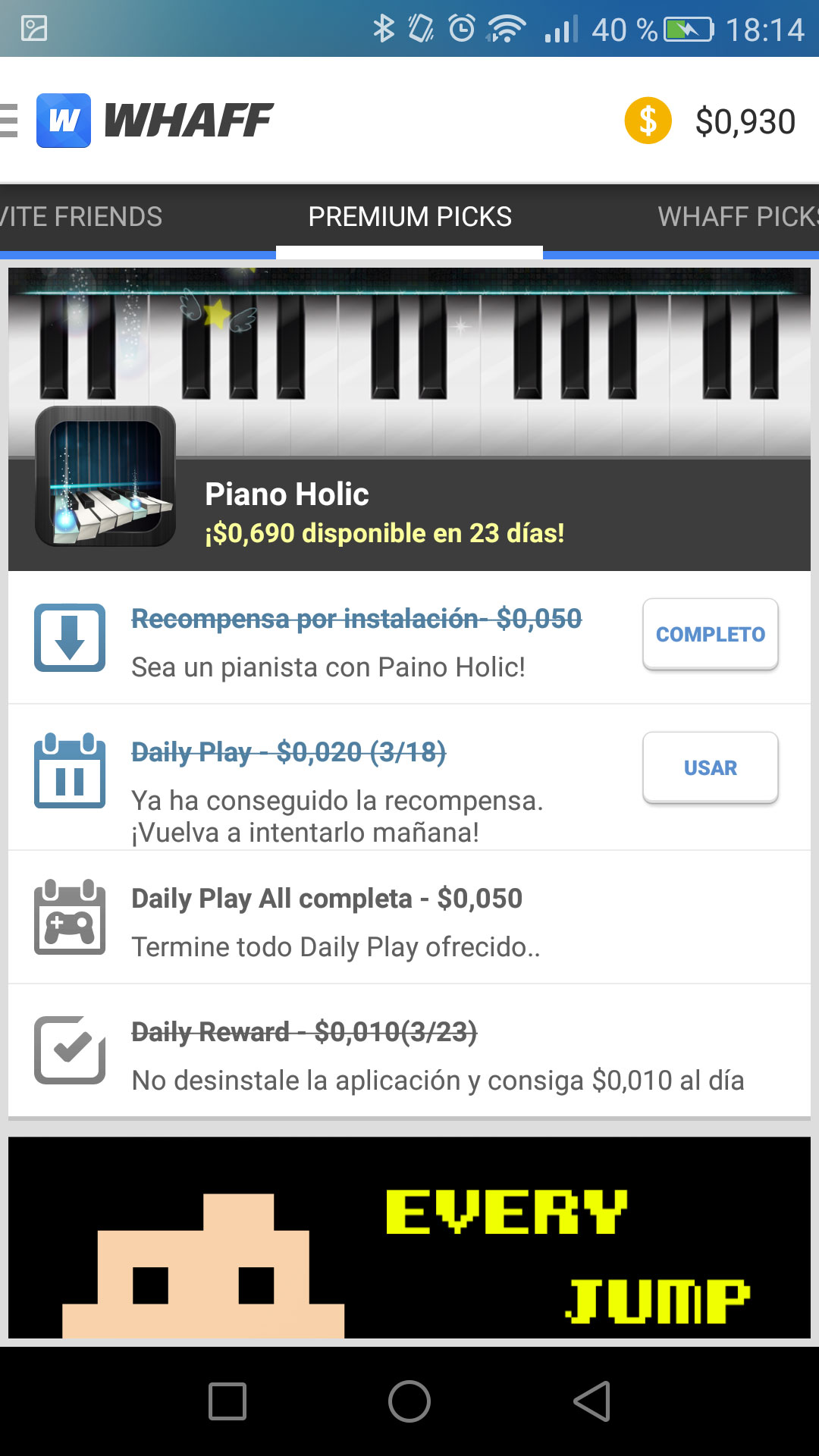Viewport: 819px width, 1456px height.
Task: Tap USAR for Daily Play
Action: click(710, 767)
